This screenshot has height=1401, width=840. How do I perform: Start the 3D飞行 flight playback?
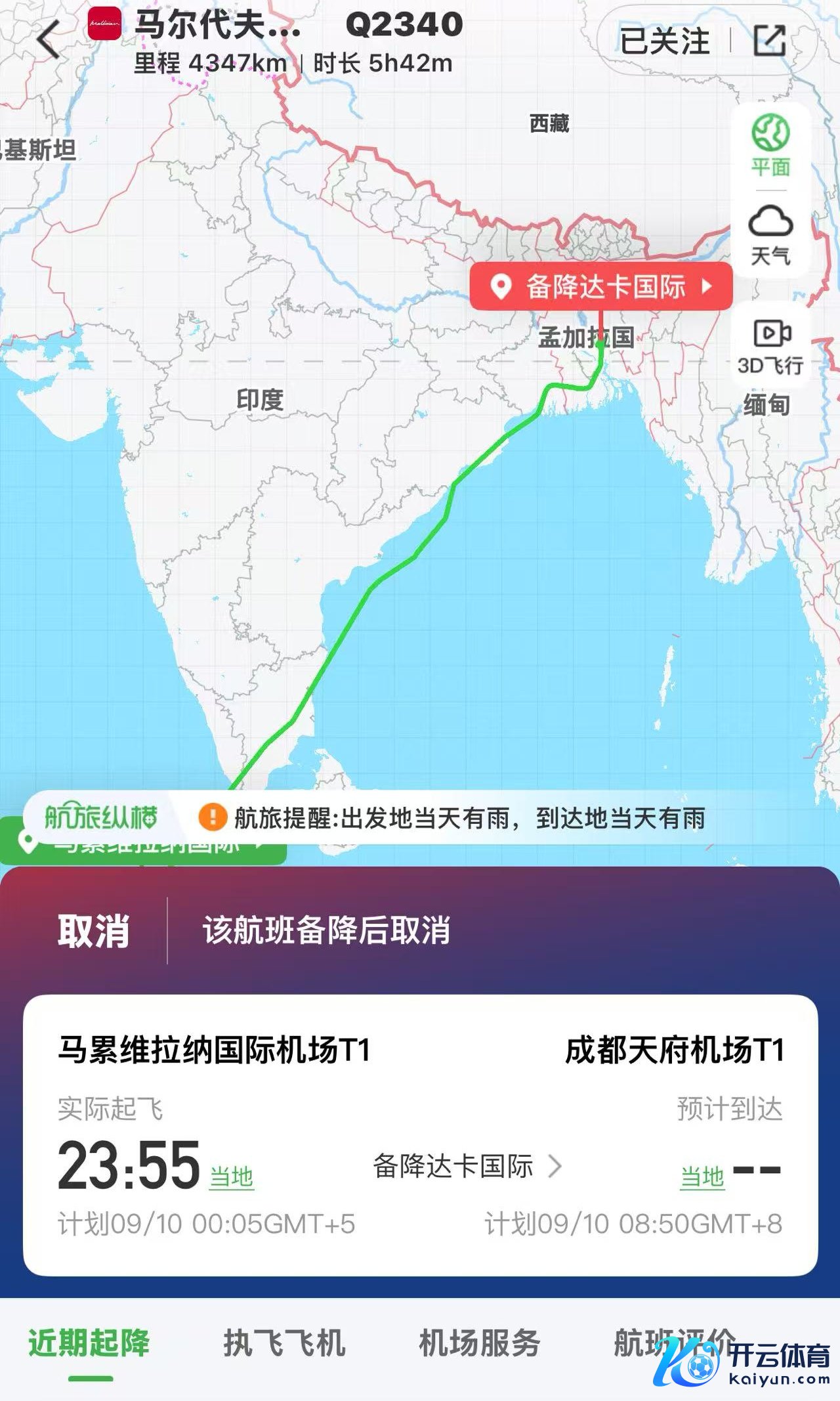770,346
